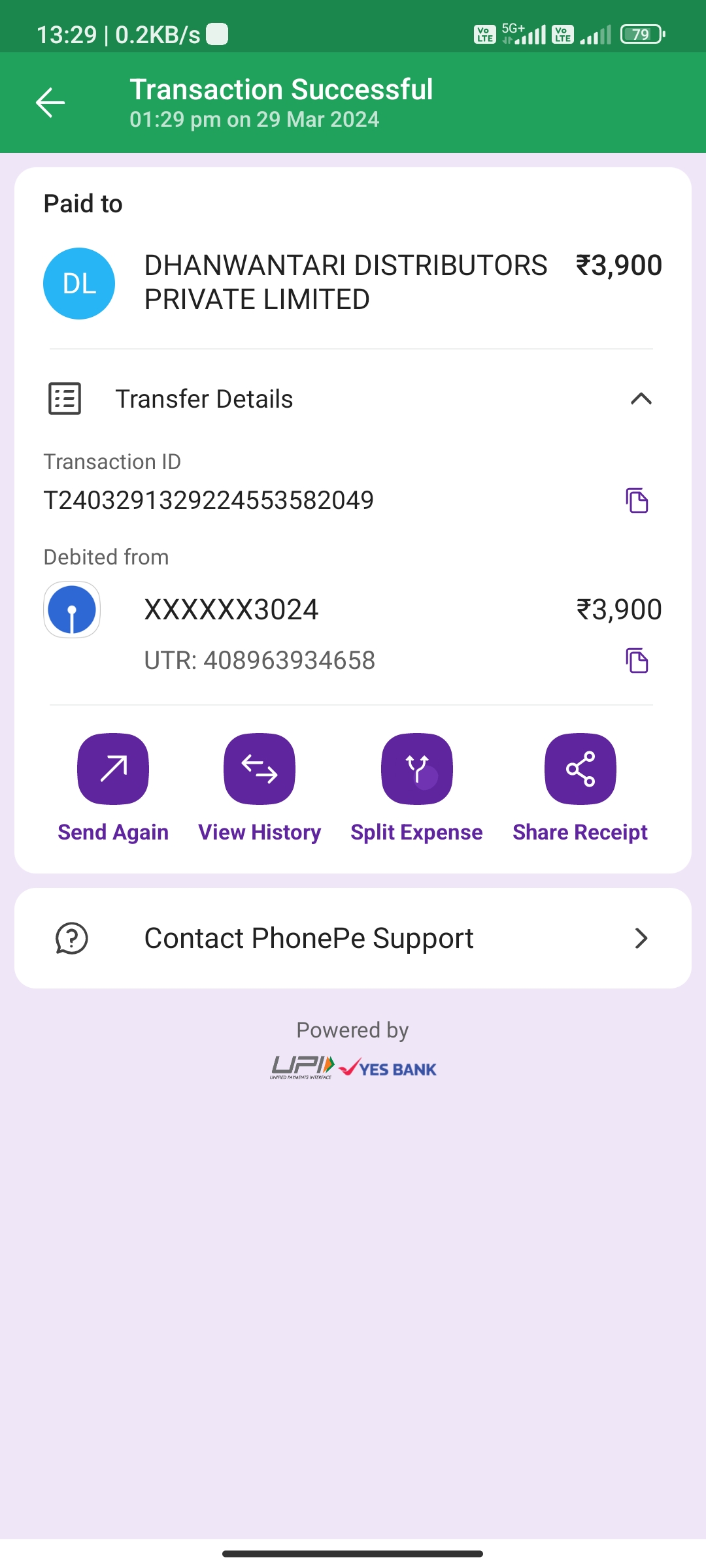Open Contact PhonePe Support

(353, 938)
